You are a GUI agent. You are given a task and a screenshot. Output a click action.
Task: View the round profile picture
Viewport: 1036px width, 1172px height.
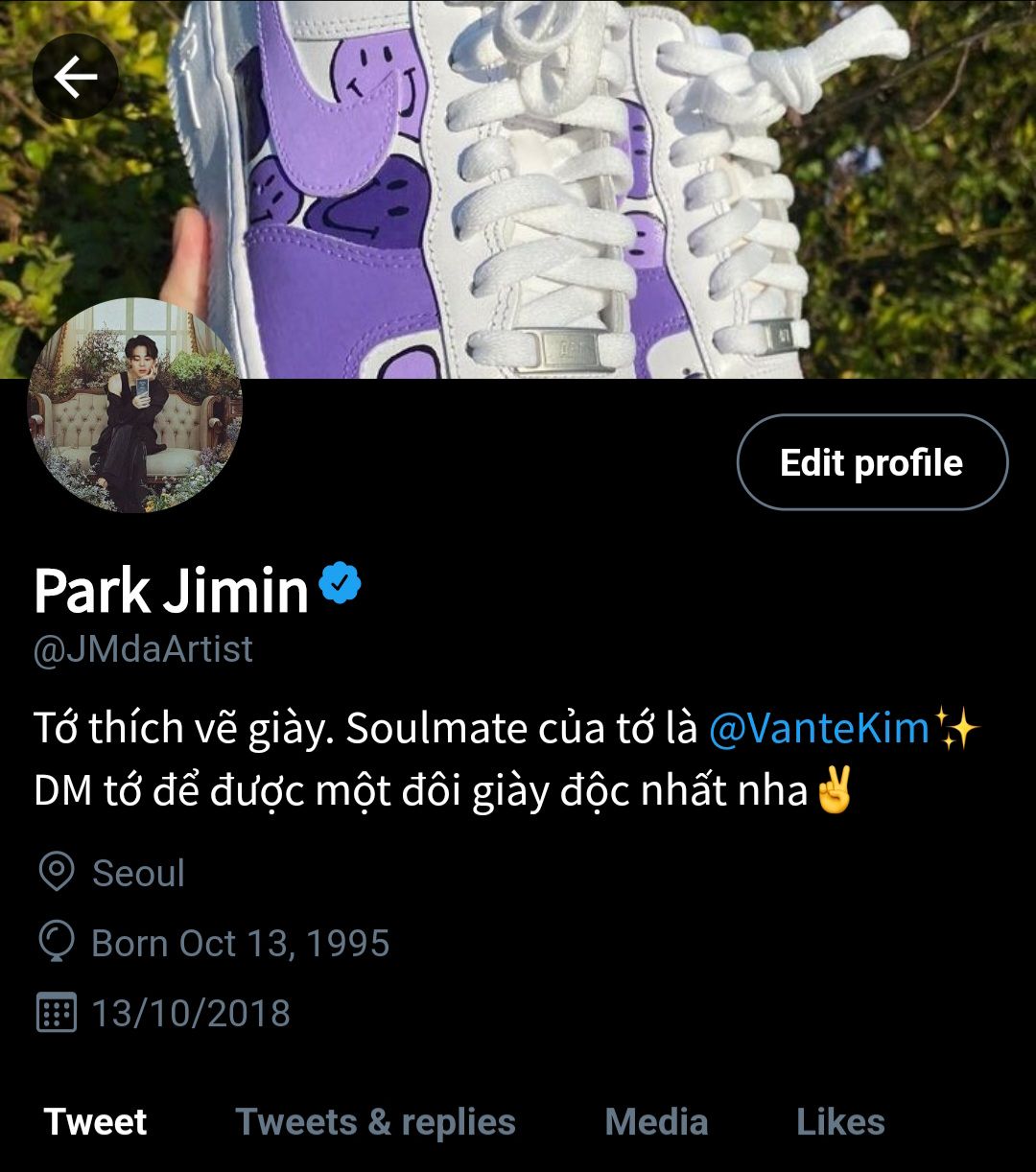click(134, 405)
